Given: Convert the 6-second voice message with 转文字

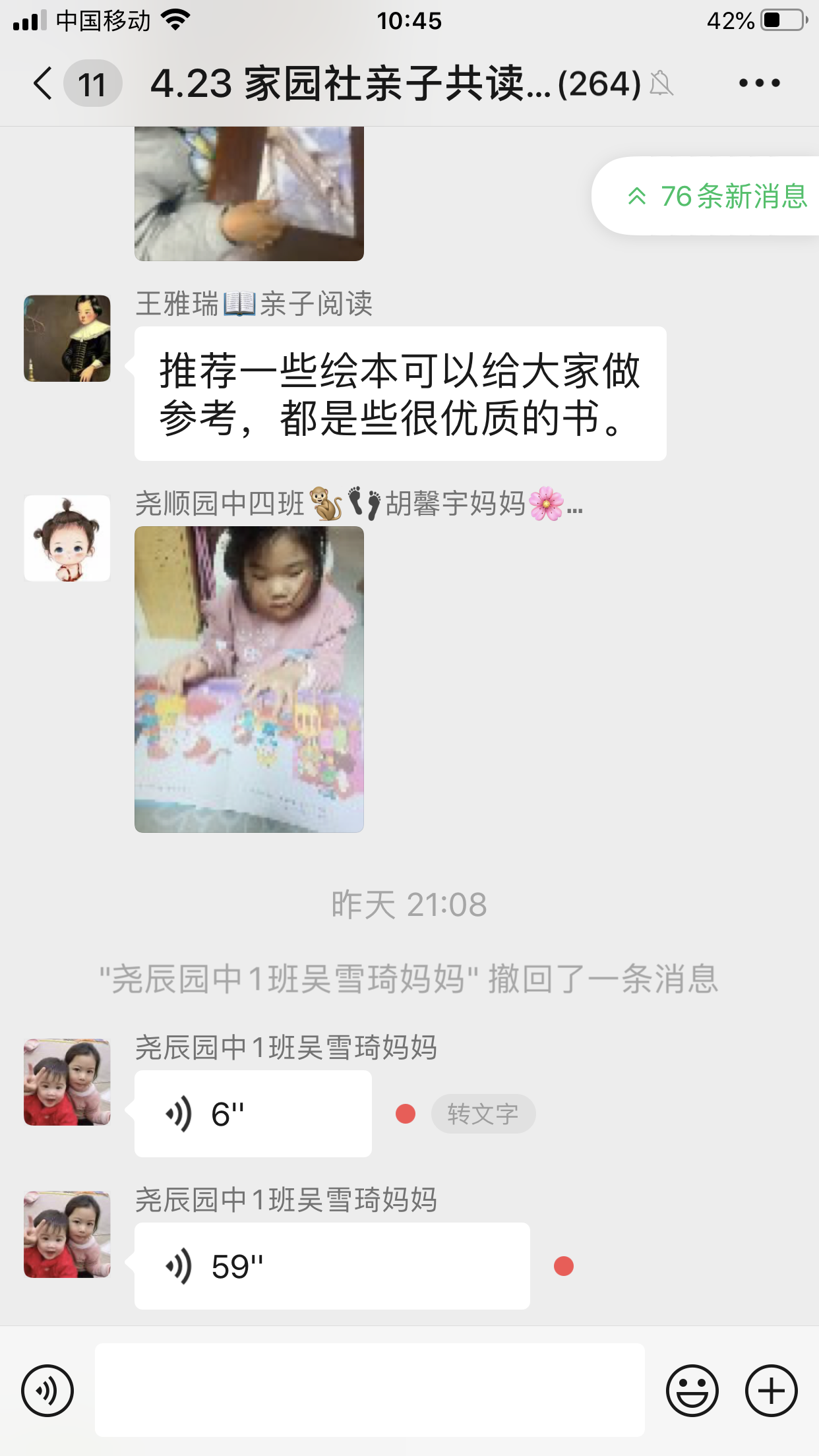Looking at the screenshot, I should point(483,1114).
